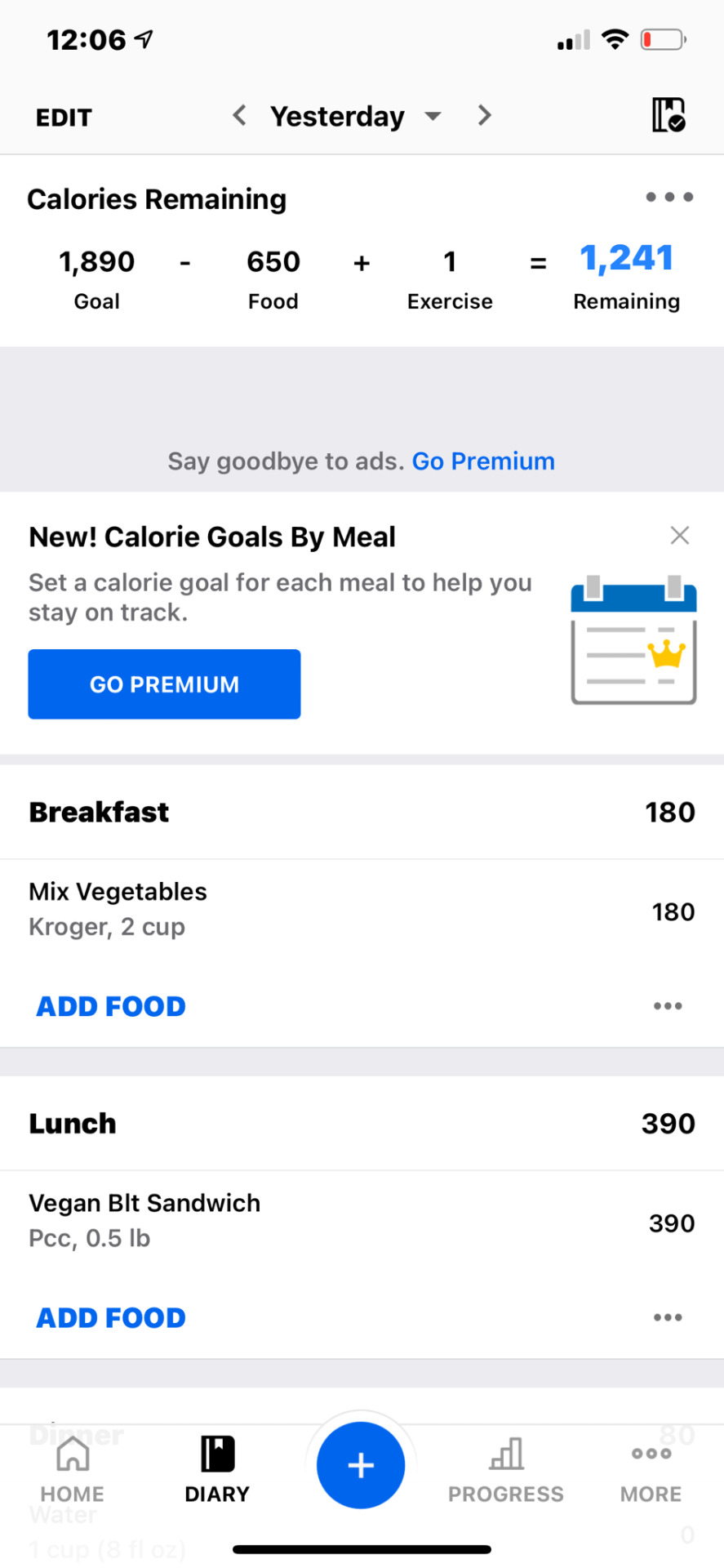Open the Yesterday date dropdown

355,116
